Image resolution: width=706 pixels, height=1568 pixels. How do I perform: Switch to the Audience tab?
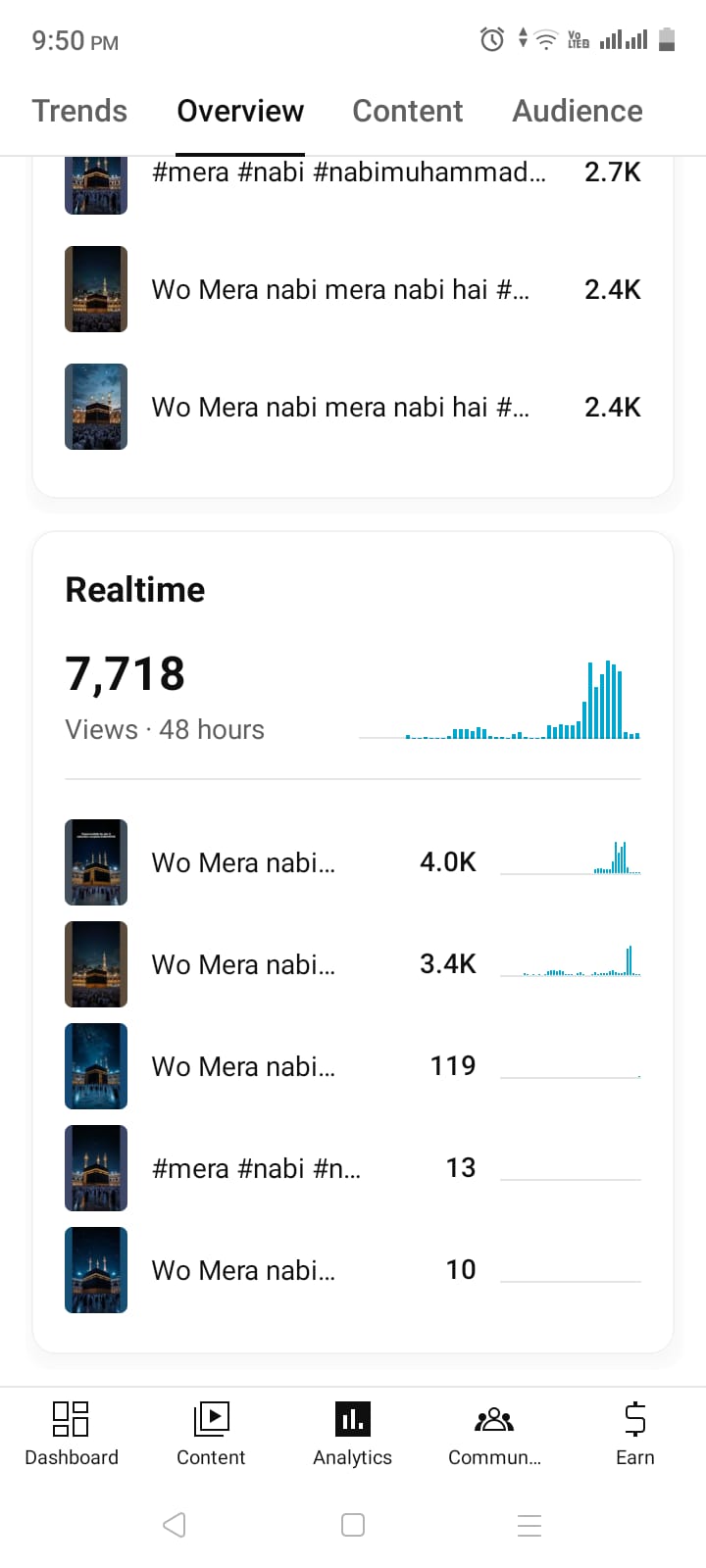point(578,111)
